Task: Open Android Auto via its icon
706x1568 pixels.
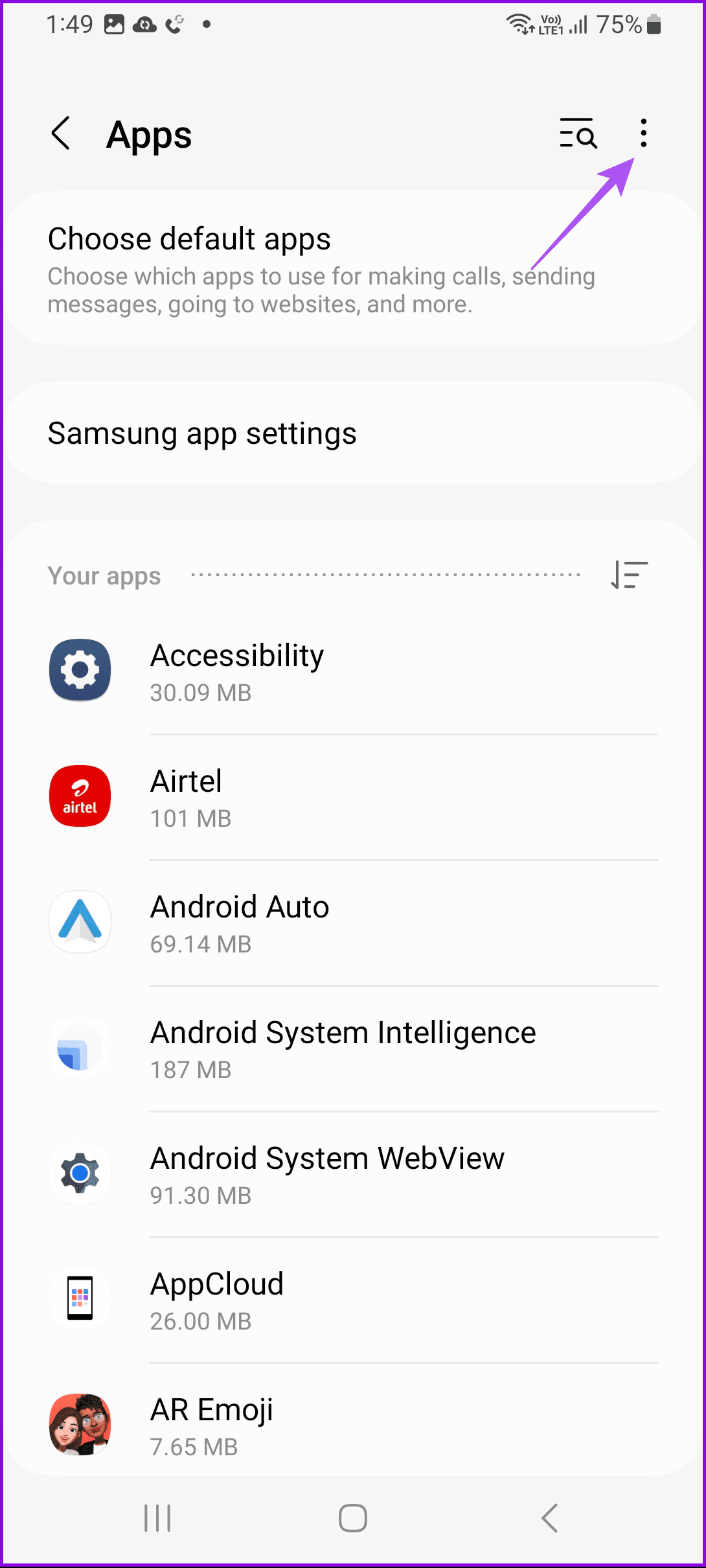Action: click(x=80, y=921)
